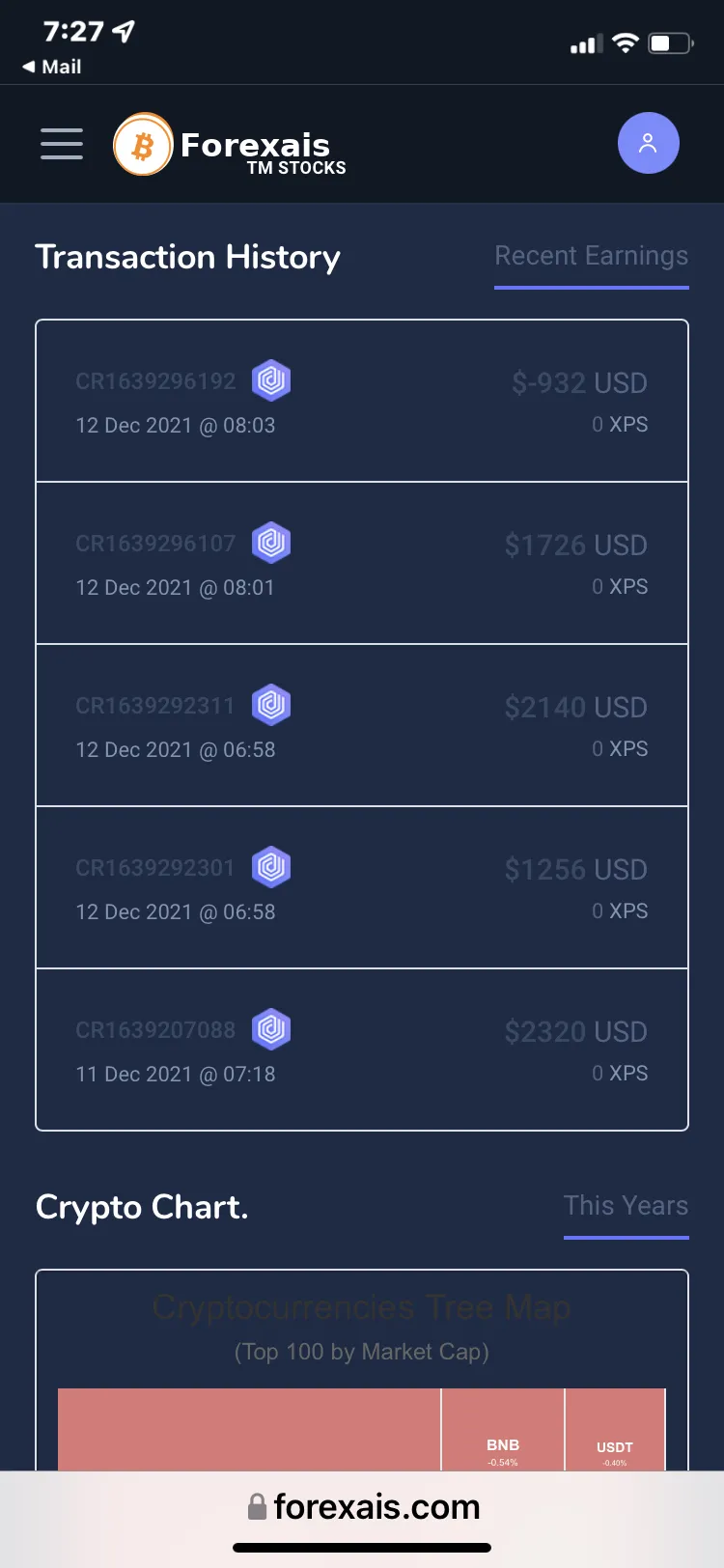
Task: Return to Mail app
Action: click(51, 67)
